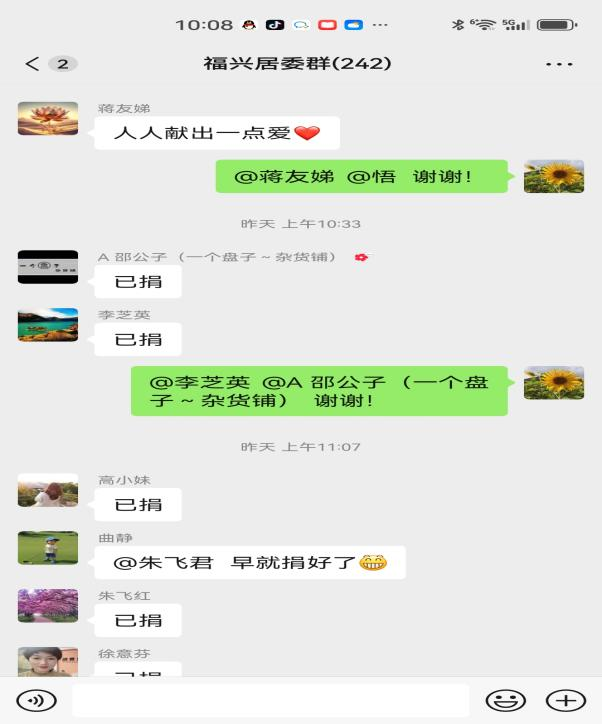This screenshot has width=602, height=724.
Task: Tap 徐意芬's profile avatar
Action: pyautogui.click(x=48, y=661)
